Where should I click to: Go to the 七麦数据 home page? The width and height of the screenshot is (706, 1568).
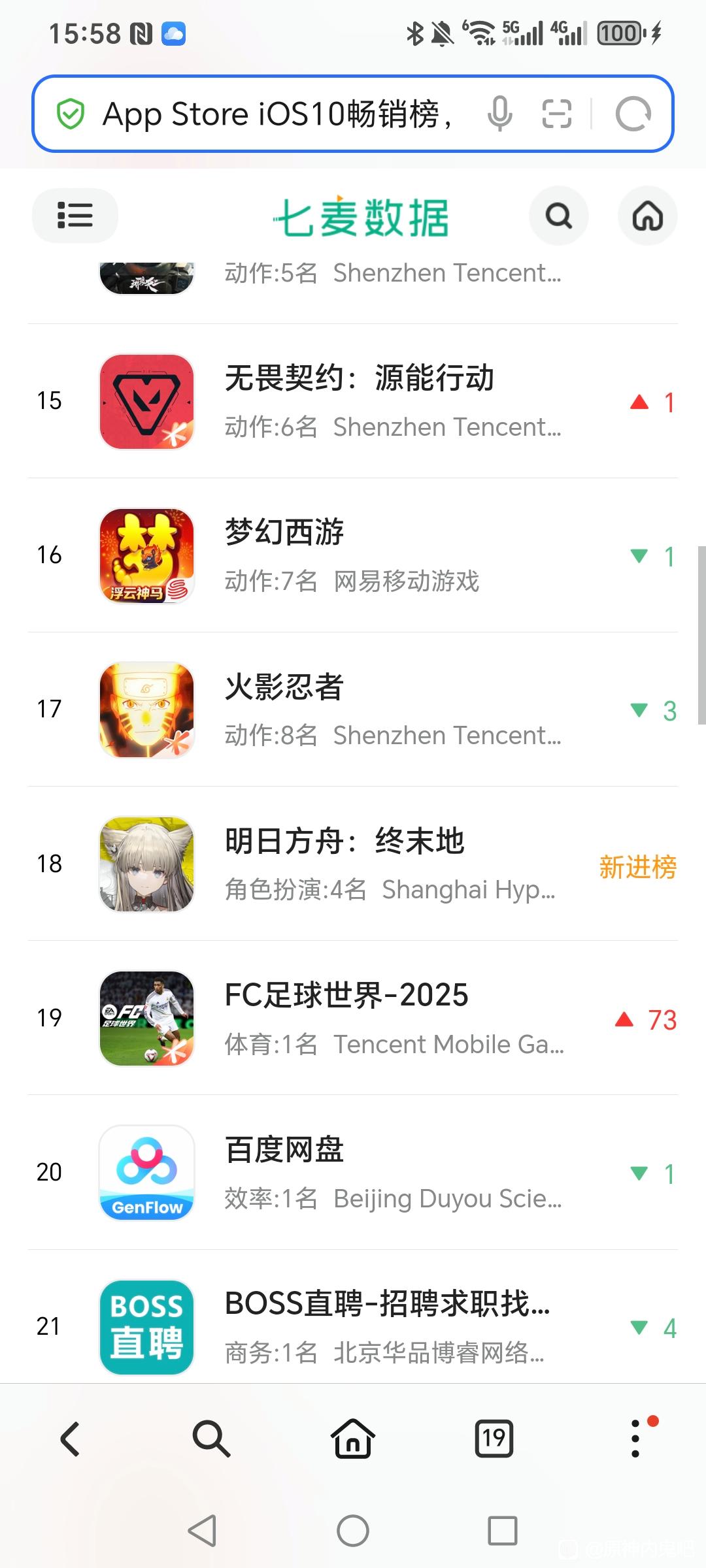(647, 216)
